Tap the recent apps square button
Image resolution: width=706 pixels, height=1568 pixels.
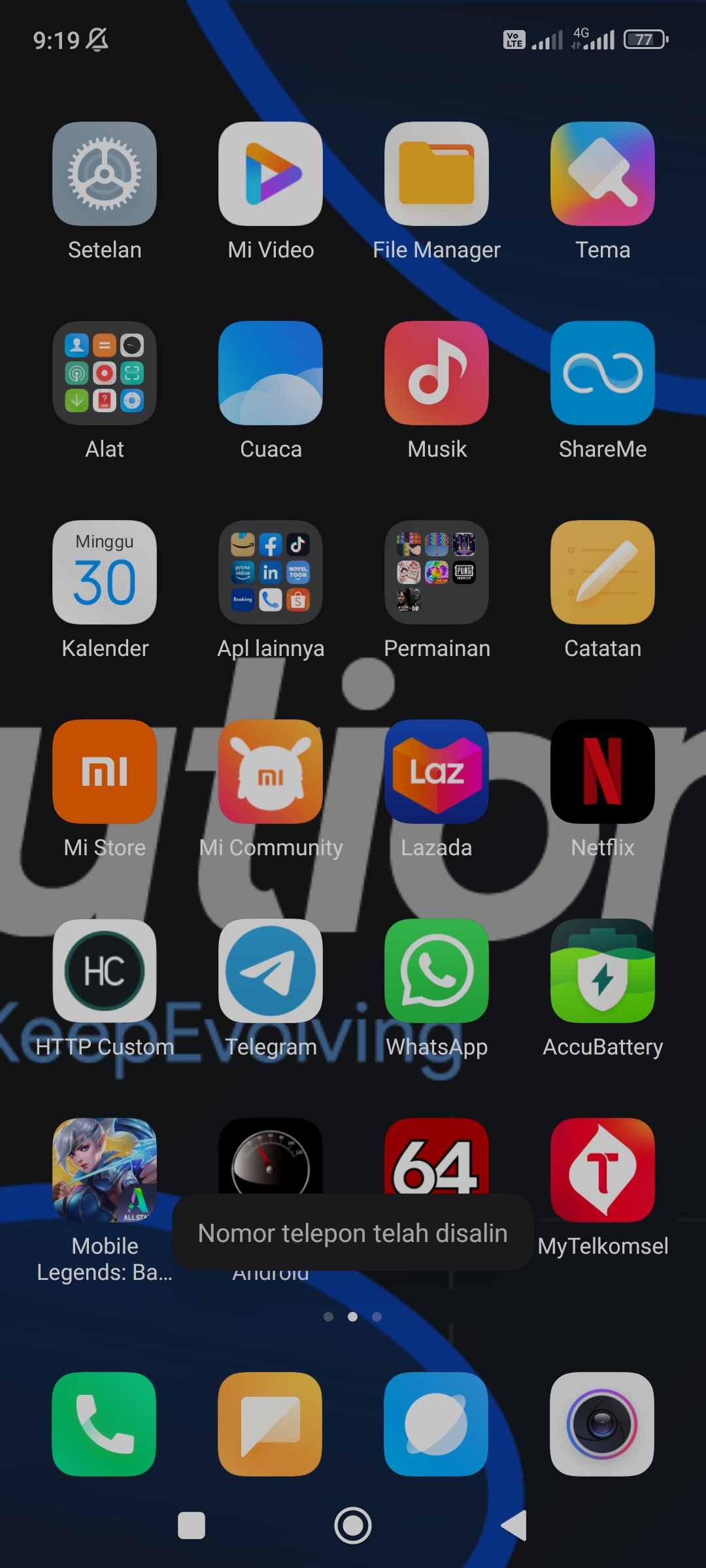coord(192,1526)
